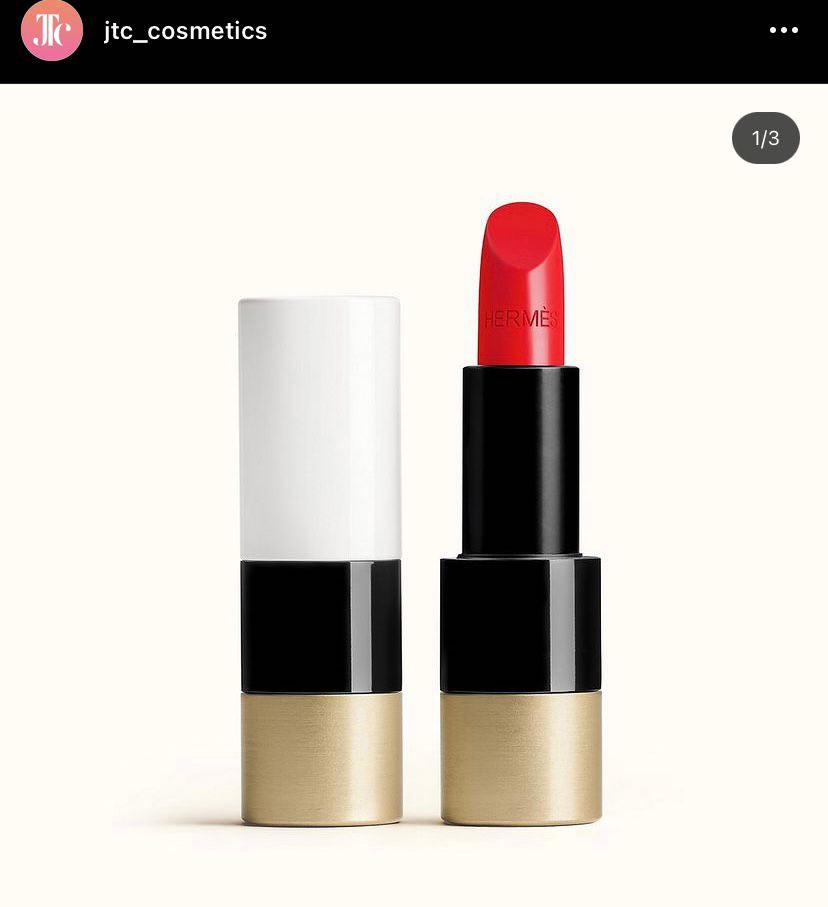Open the jtc_cosmetics username link
The height and width of the screenshot is (907, 828).
click(185, 31)
